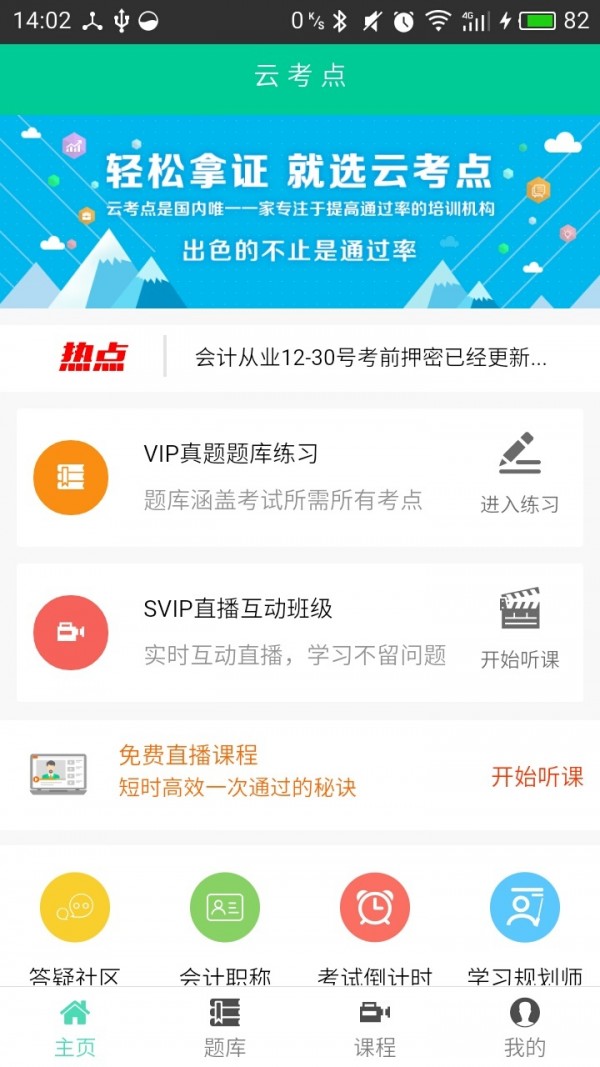This screenshot has height=1067, width=600.
Task: Go to the 我的 profile tab
Action: pos(525,1028)
